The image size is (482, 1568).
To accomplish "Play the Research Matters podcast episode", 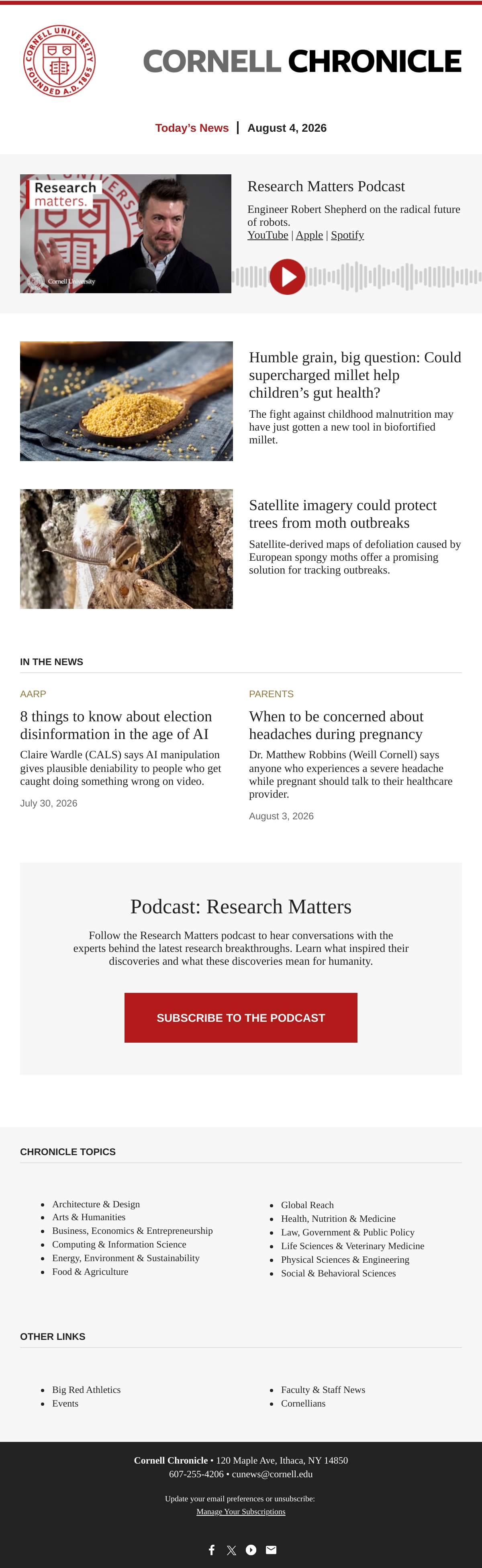I will [x=287, y=277].
